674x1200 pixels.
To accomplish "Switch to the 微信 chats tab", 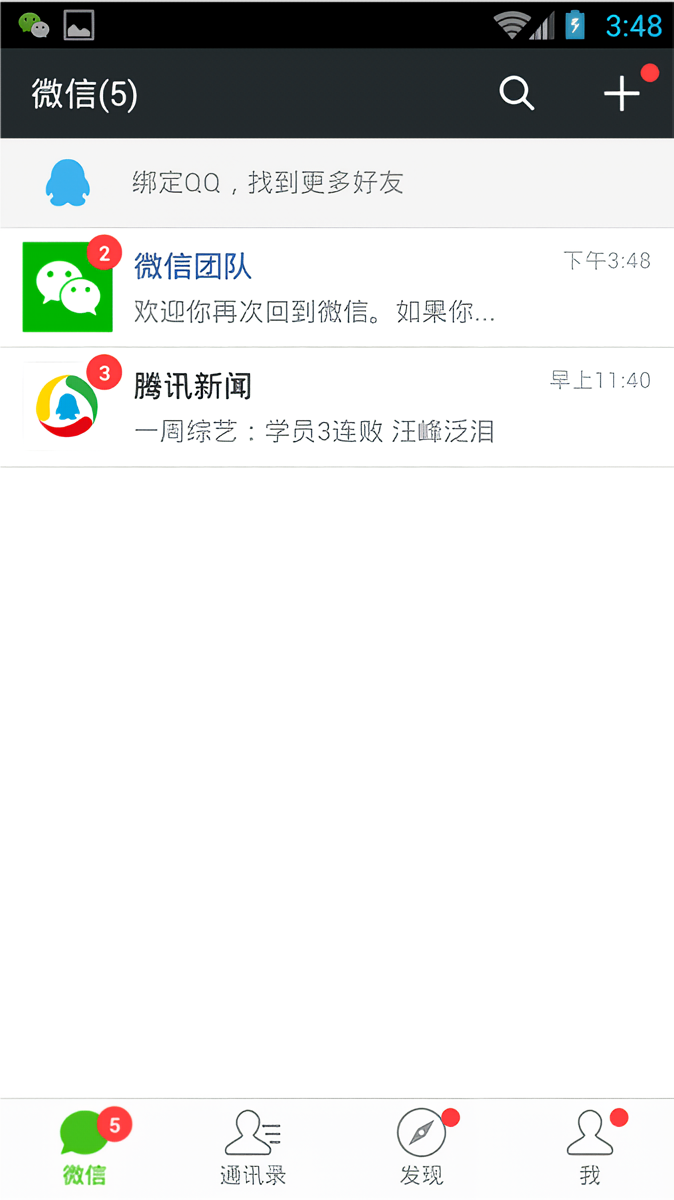I will pyautogui.click(x=84, y=1150).
